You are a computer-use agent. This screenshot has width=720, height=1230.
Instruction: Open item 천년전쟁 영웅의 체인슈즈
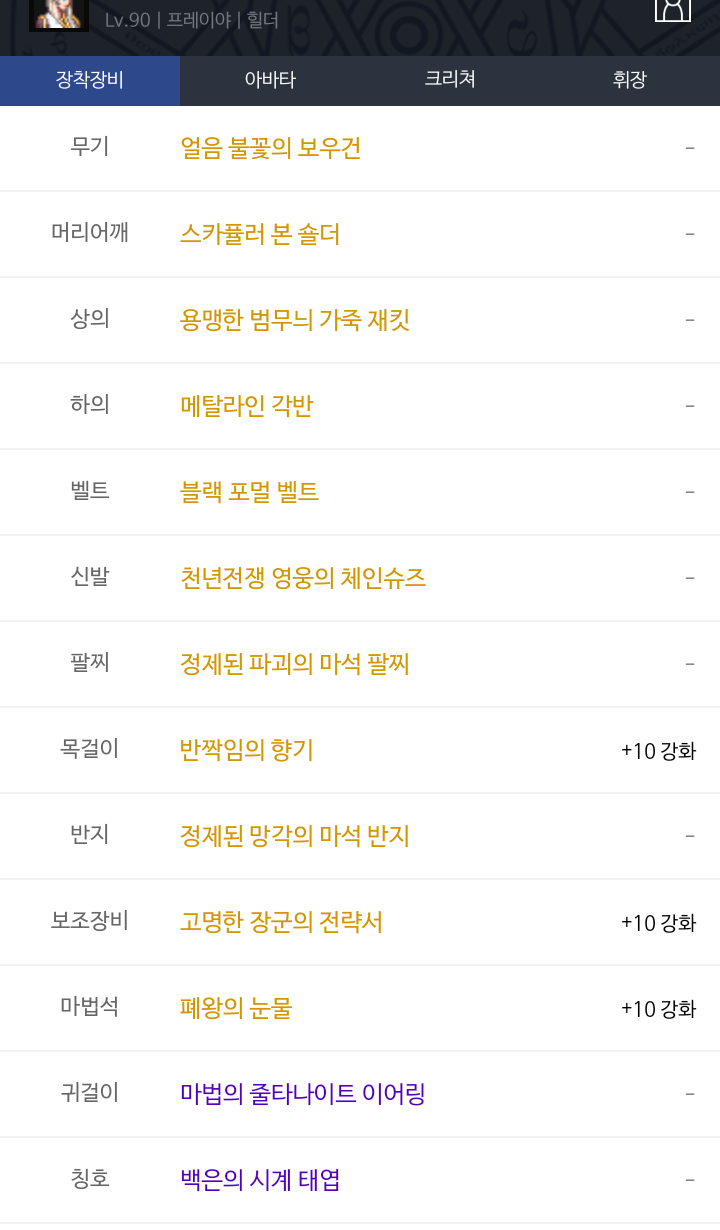[x=303, y=578]
